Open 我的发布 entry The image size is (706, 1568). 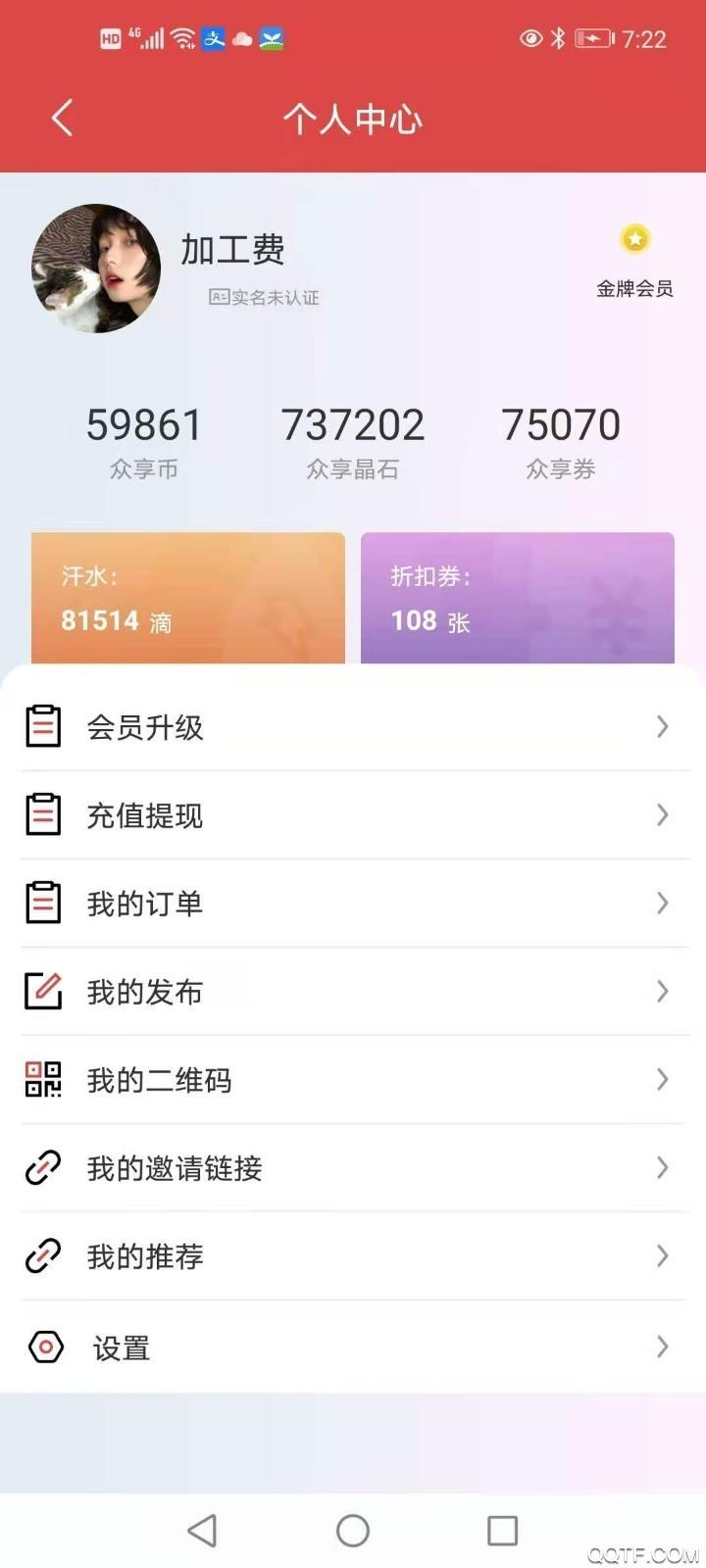[353, 992]
